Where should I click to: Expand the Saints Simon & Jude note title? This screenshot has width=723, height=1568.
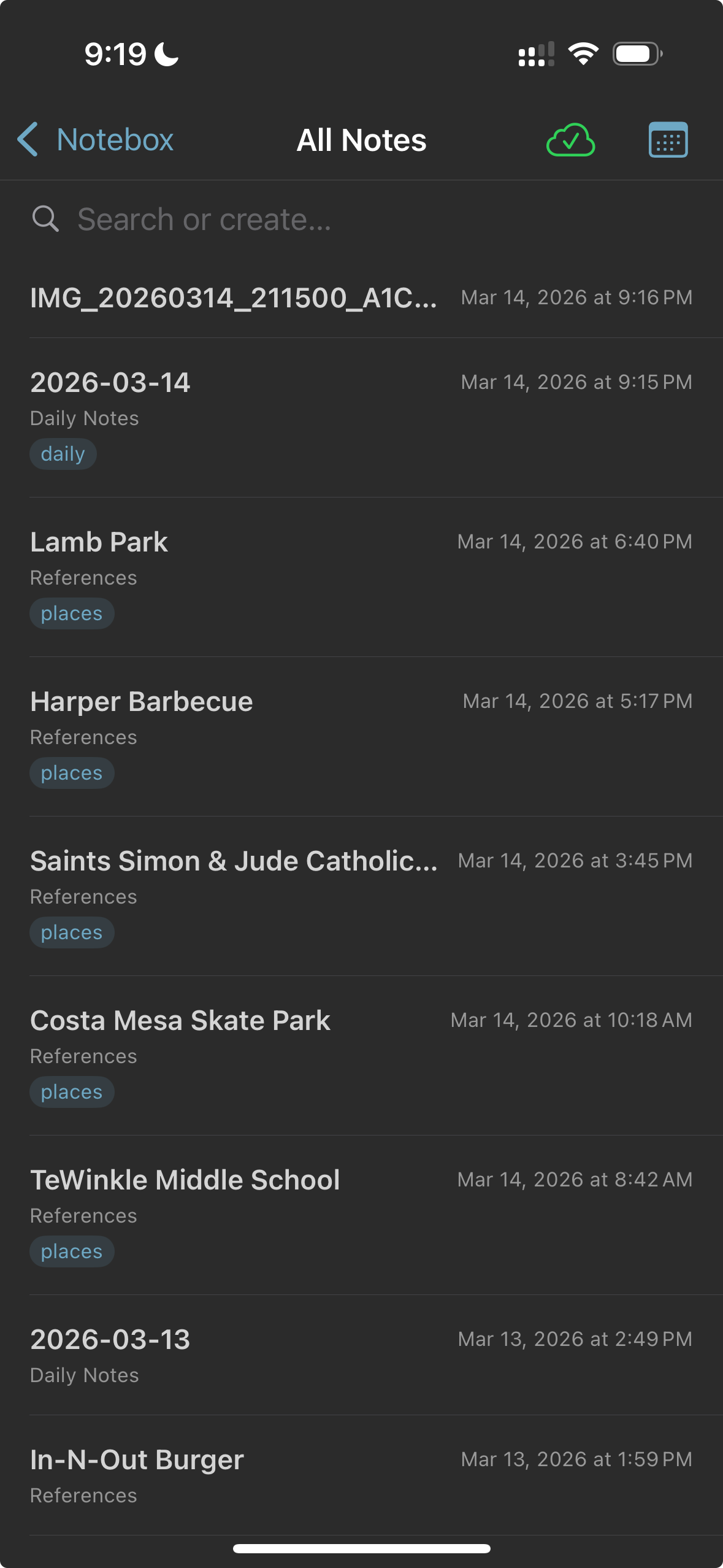point(234,860)
